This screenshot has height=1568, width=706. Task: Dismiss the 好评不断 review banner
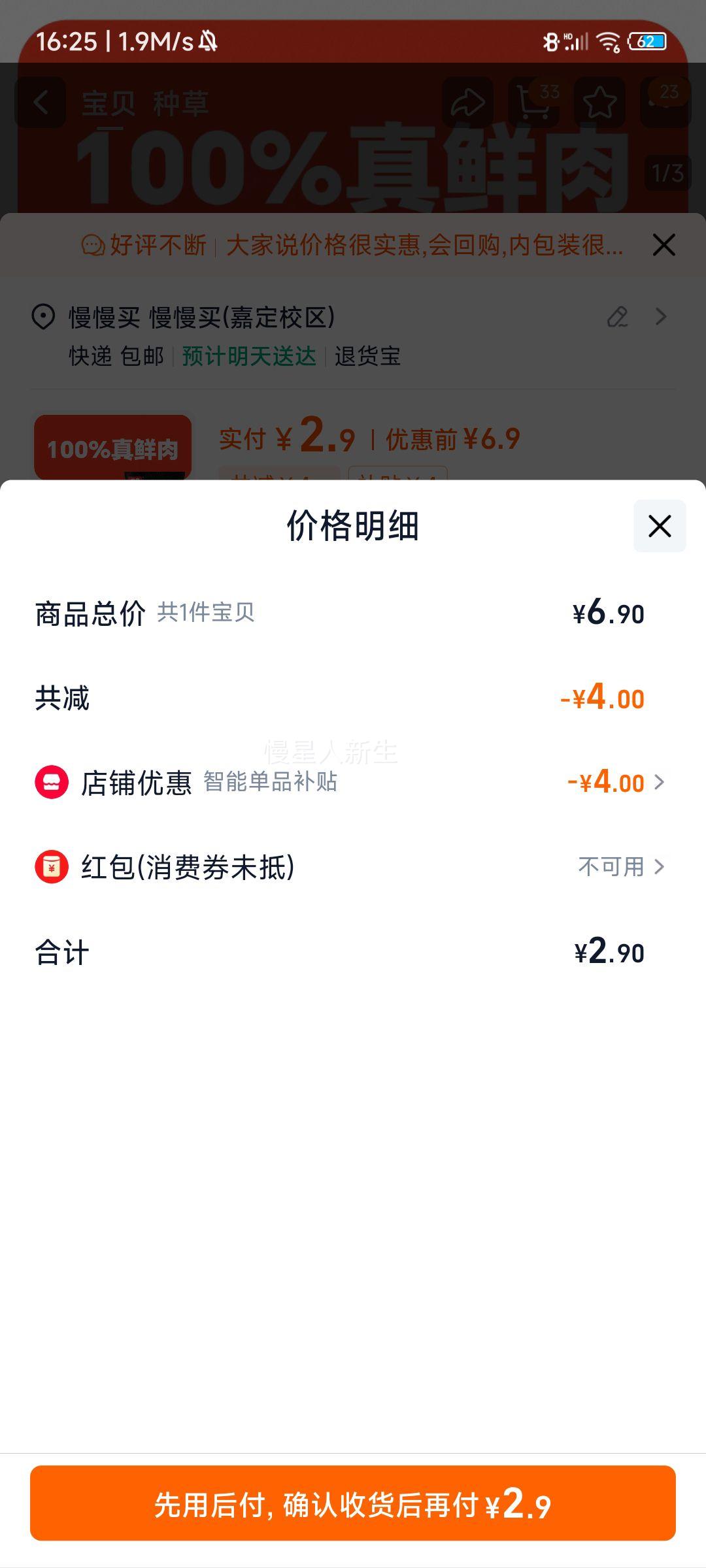(x=664, y=246)
